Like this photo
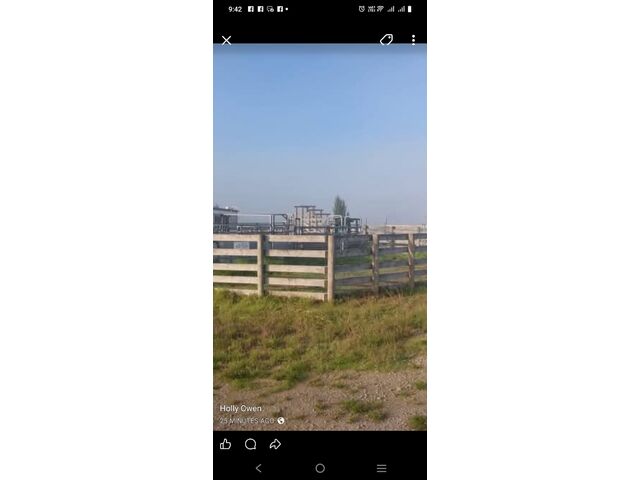This screenshot has height=480, width=640. click(x=225, y=444)
